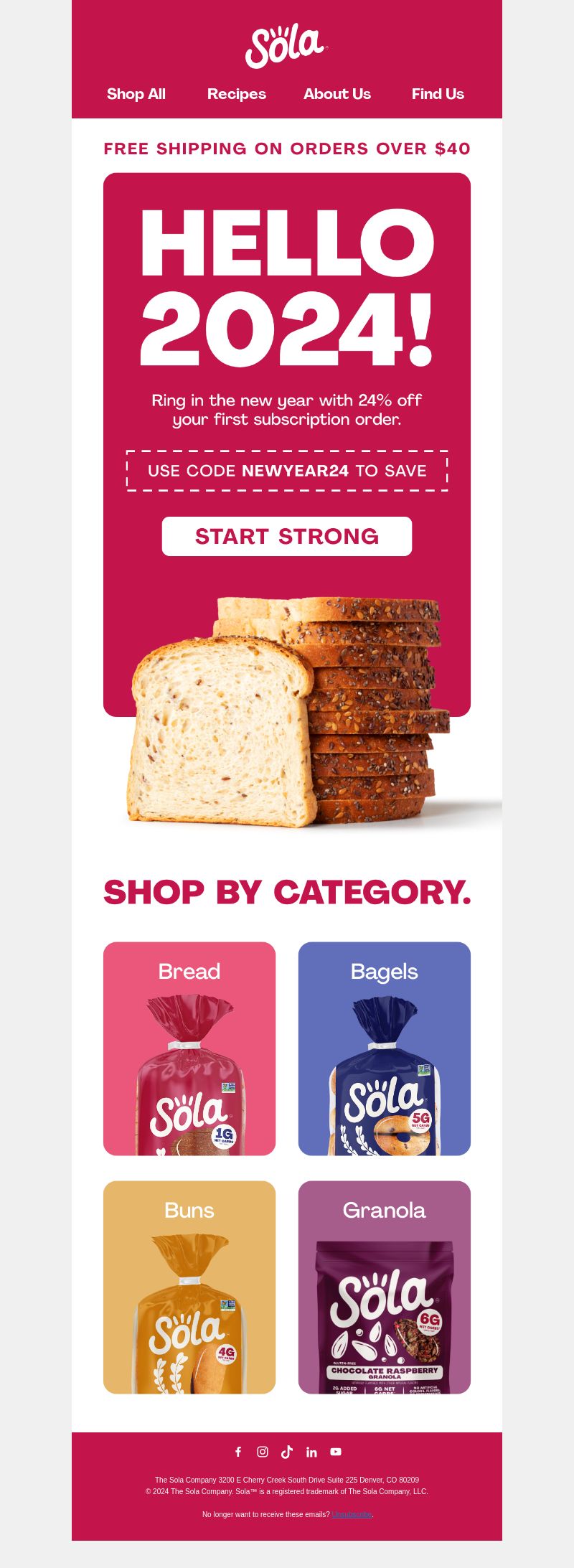Launch the YouTube channel icon
The image size is (574, 1568).
336,1452
